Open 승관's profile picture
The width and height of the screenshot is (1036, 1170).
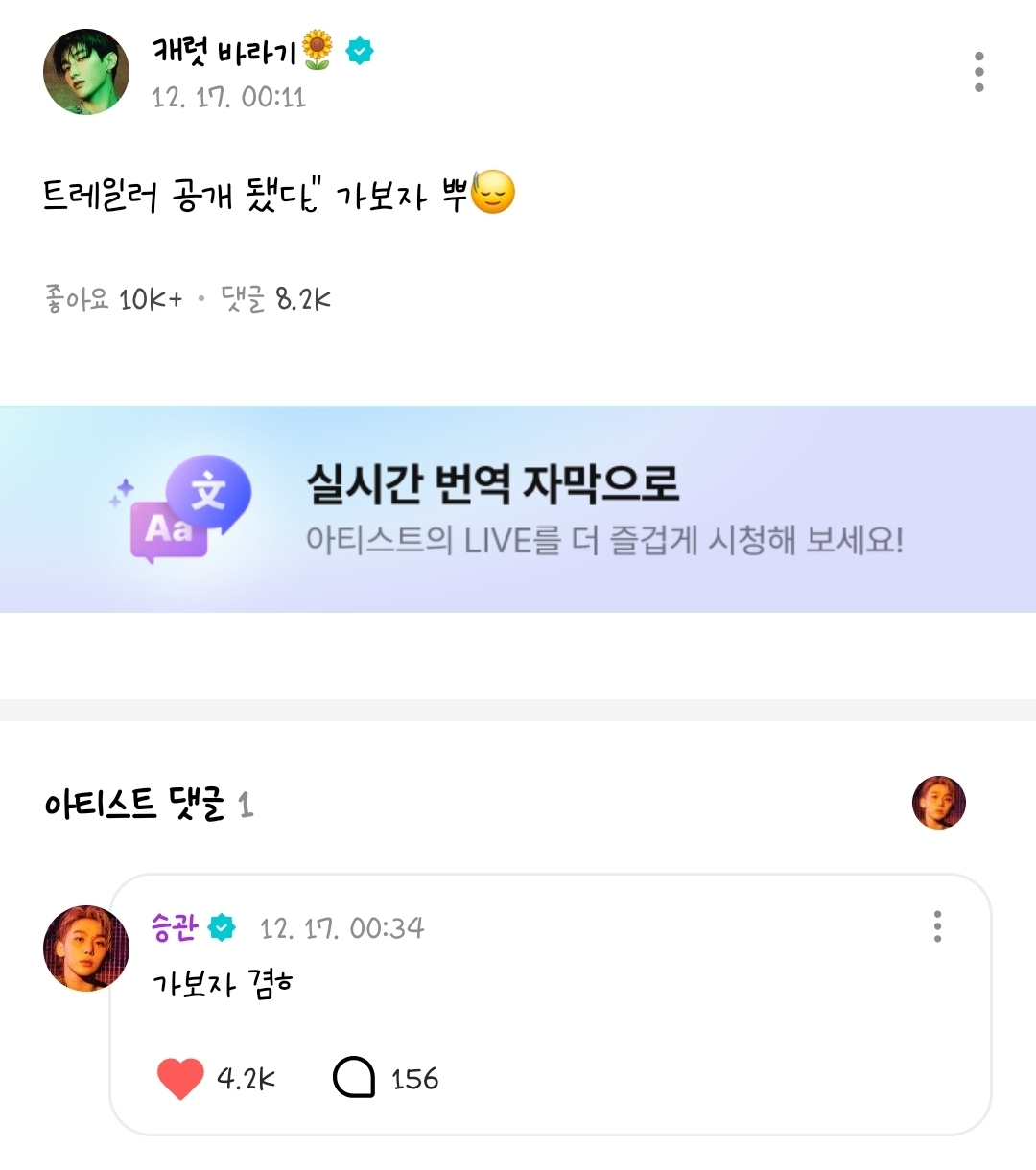(x=86, y=948)
